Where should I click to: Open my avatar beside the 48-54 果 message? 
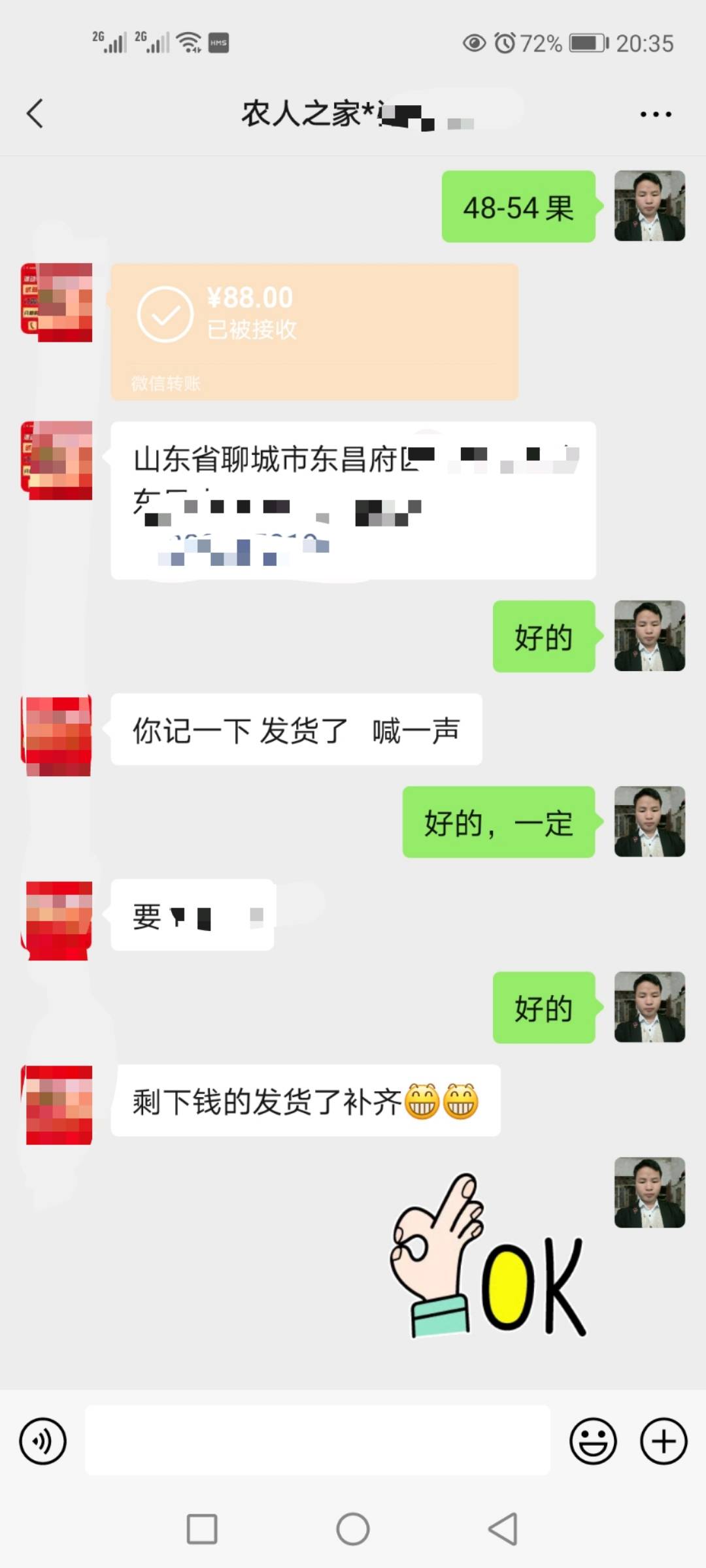tap(650, 206)
